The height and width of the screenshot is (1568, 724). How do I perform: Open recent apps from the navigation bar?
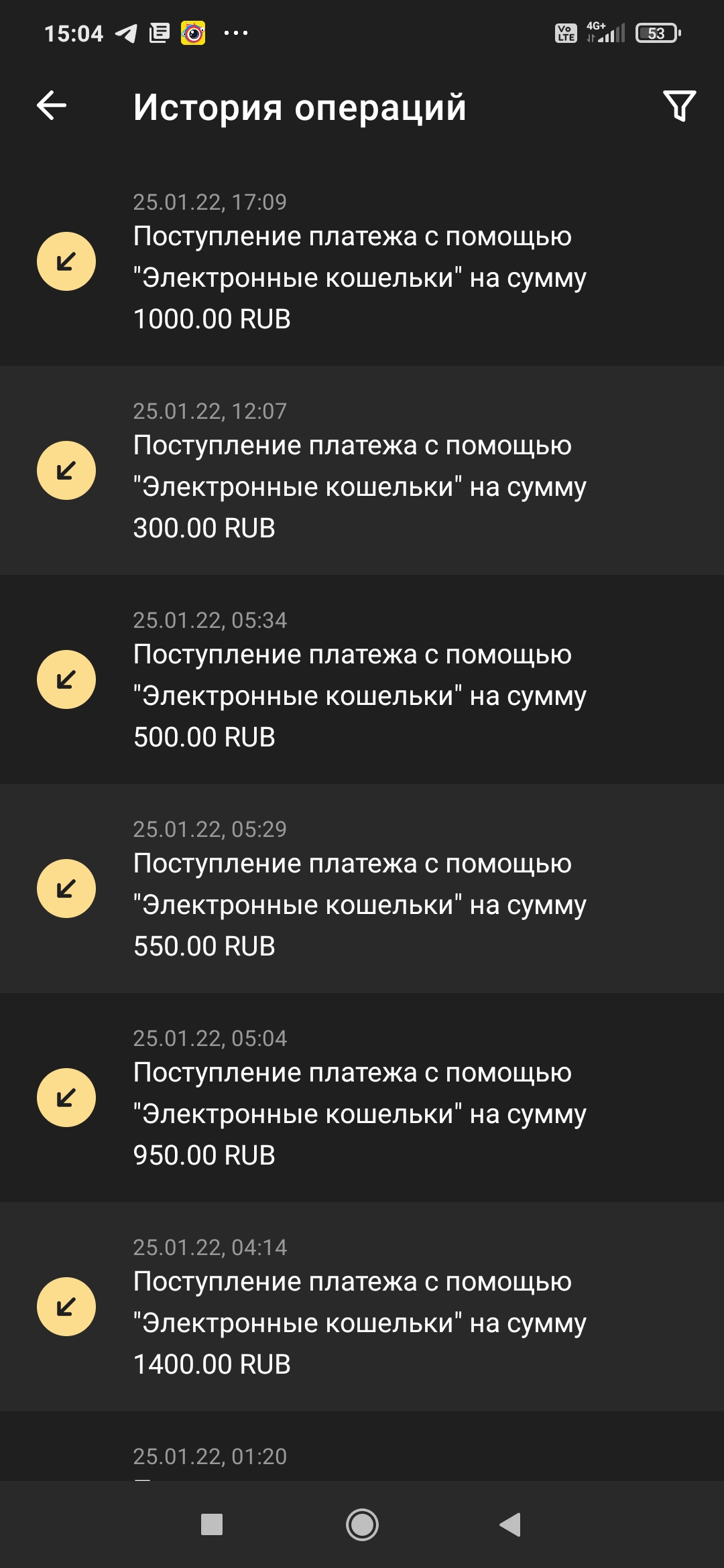point(212,1524)
